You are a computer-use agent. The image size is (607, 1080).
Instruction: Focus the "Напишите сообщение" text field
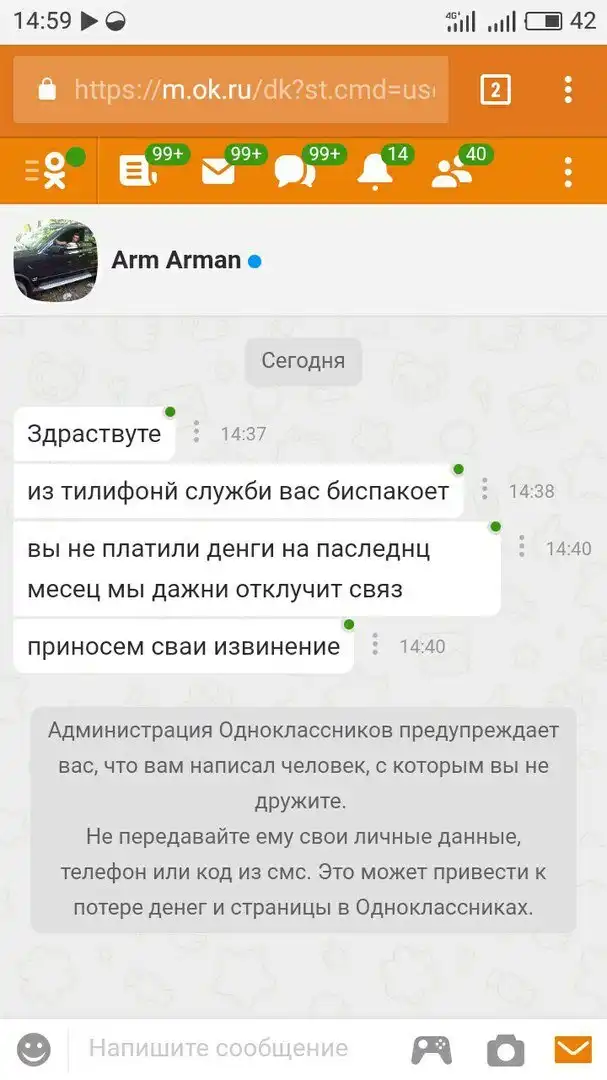pos(230,1049)
